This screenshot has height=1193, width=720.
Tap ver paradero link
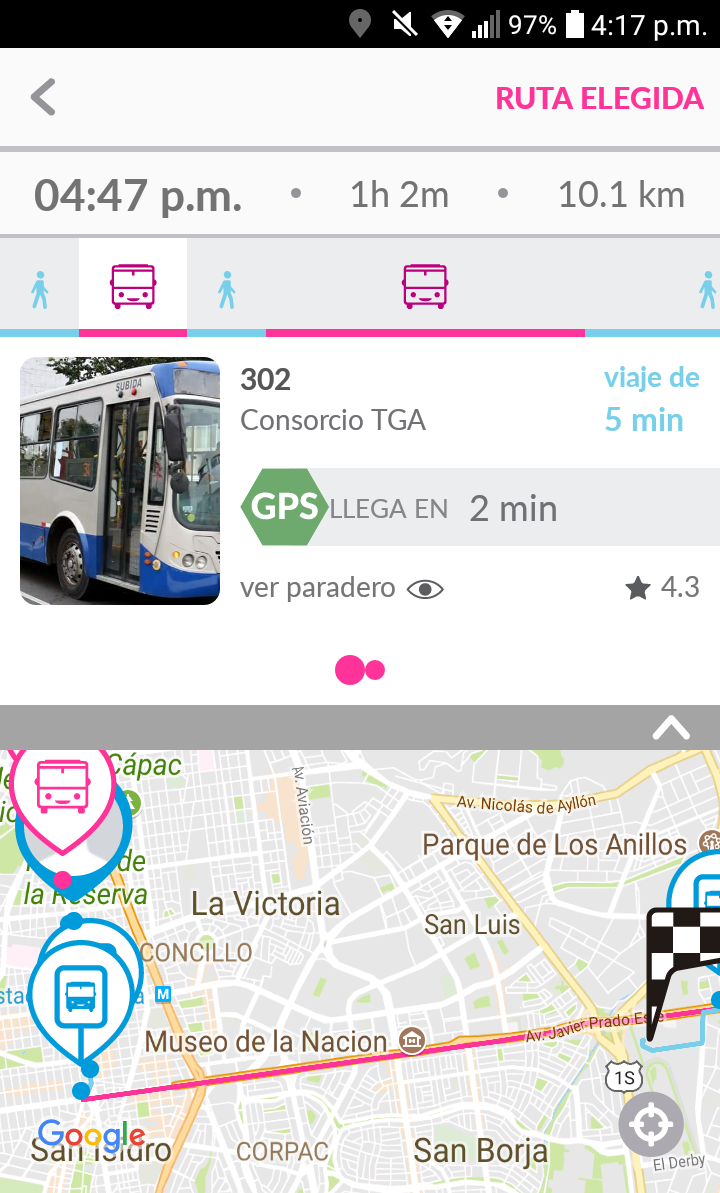(x=318, y=588)
